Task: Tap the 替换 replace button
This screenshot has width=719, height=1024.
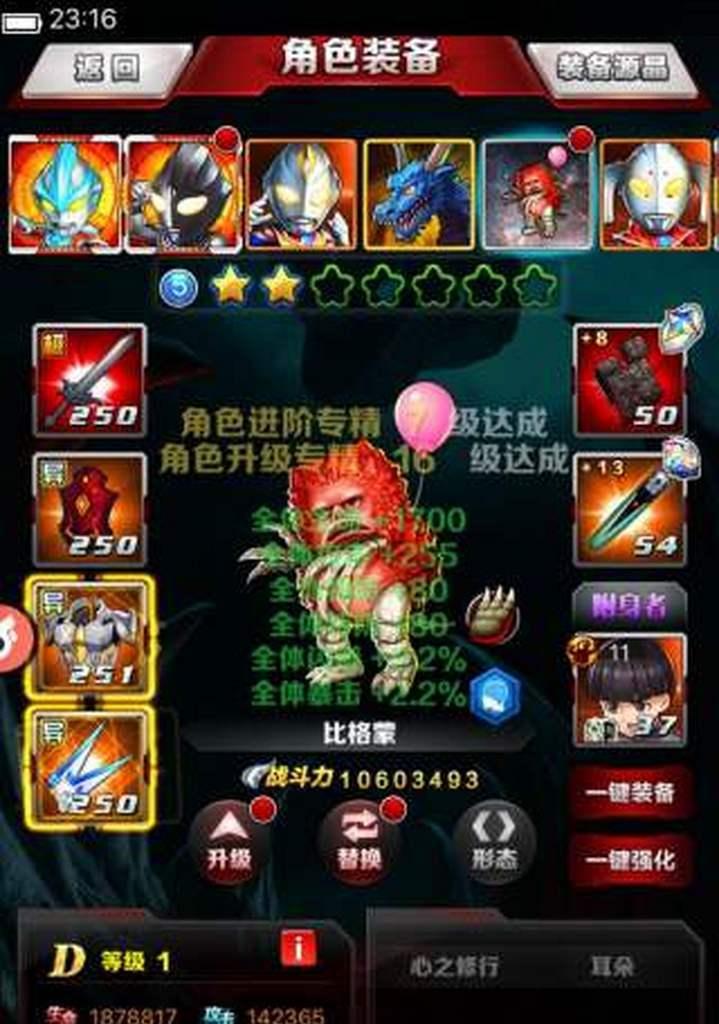Action: [x=359, y=843]
